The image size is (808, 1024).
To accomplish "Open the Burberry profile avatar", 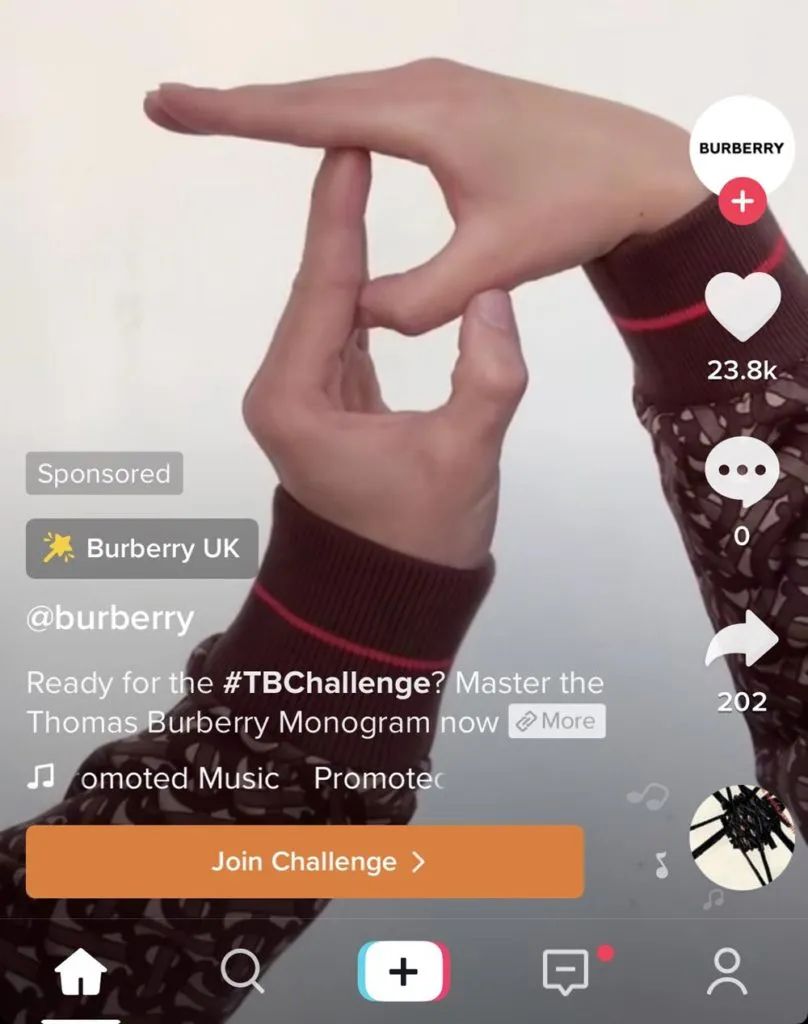I will [x=741, y=146].
